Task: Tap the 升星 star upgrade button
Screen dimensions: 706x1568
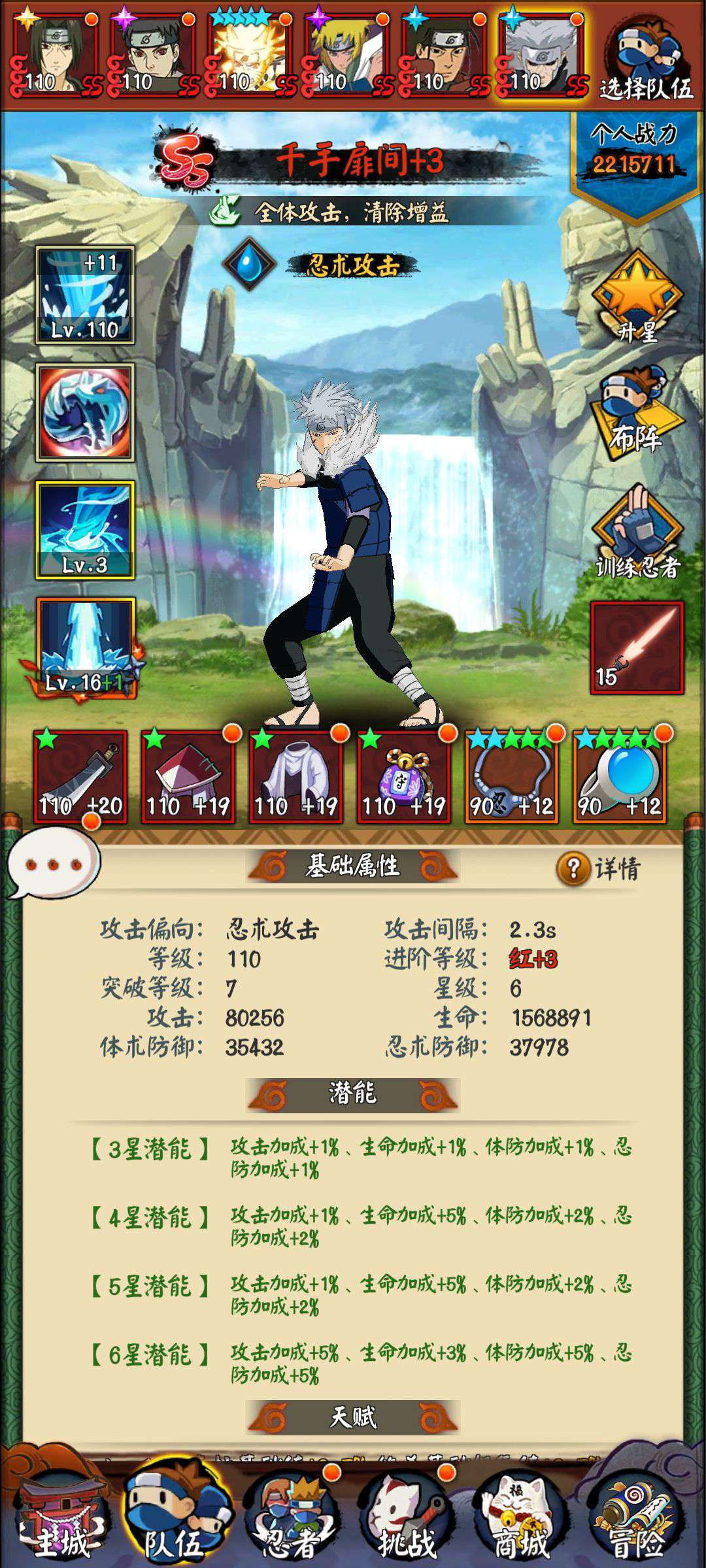Action: (637, 297)
